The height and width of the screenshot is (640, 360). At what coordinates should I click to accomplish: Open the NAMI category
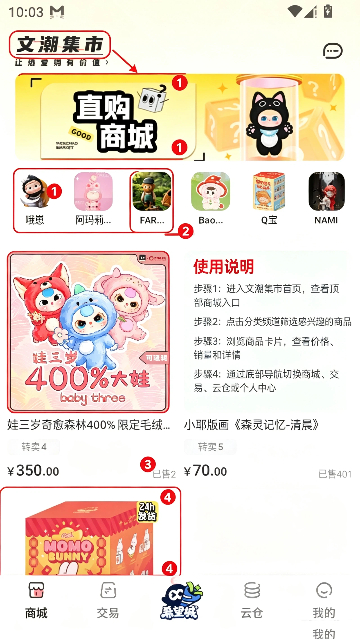(x=326, y=198)
